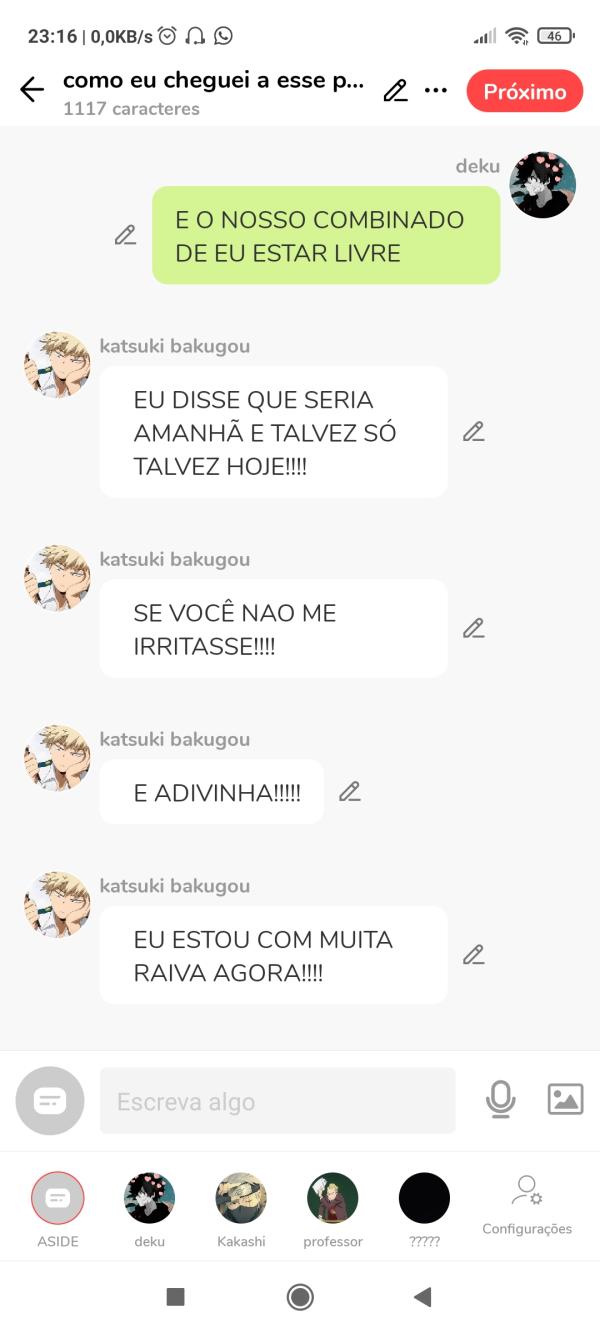The width and height of the screenshot is (600, 1333).
Task: Edit the story title with the pencil icon
Action: click(x=395, y=91)
